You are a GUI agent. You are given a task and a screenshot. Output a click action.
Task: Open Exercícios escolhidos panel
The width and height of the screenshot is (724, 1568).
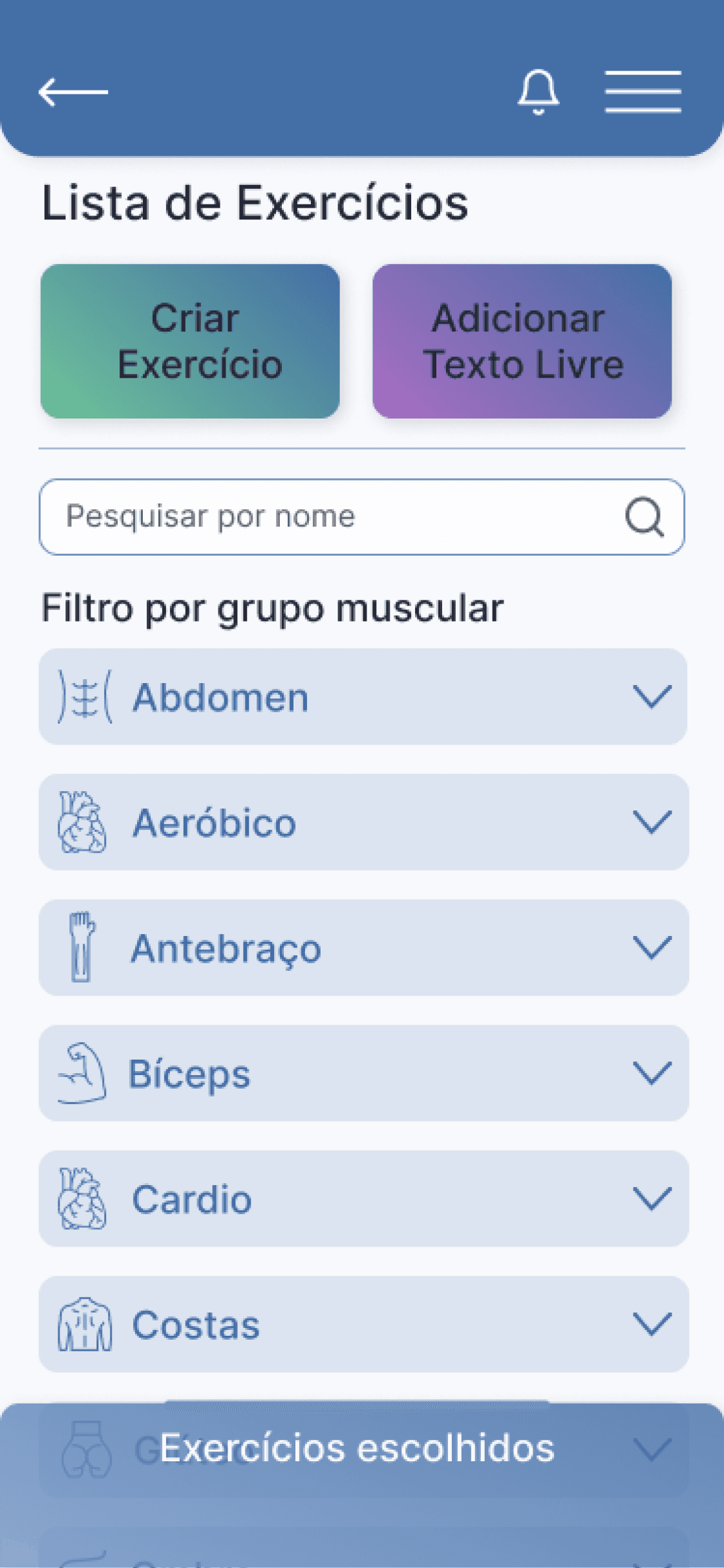click(x=357, y=1448)
